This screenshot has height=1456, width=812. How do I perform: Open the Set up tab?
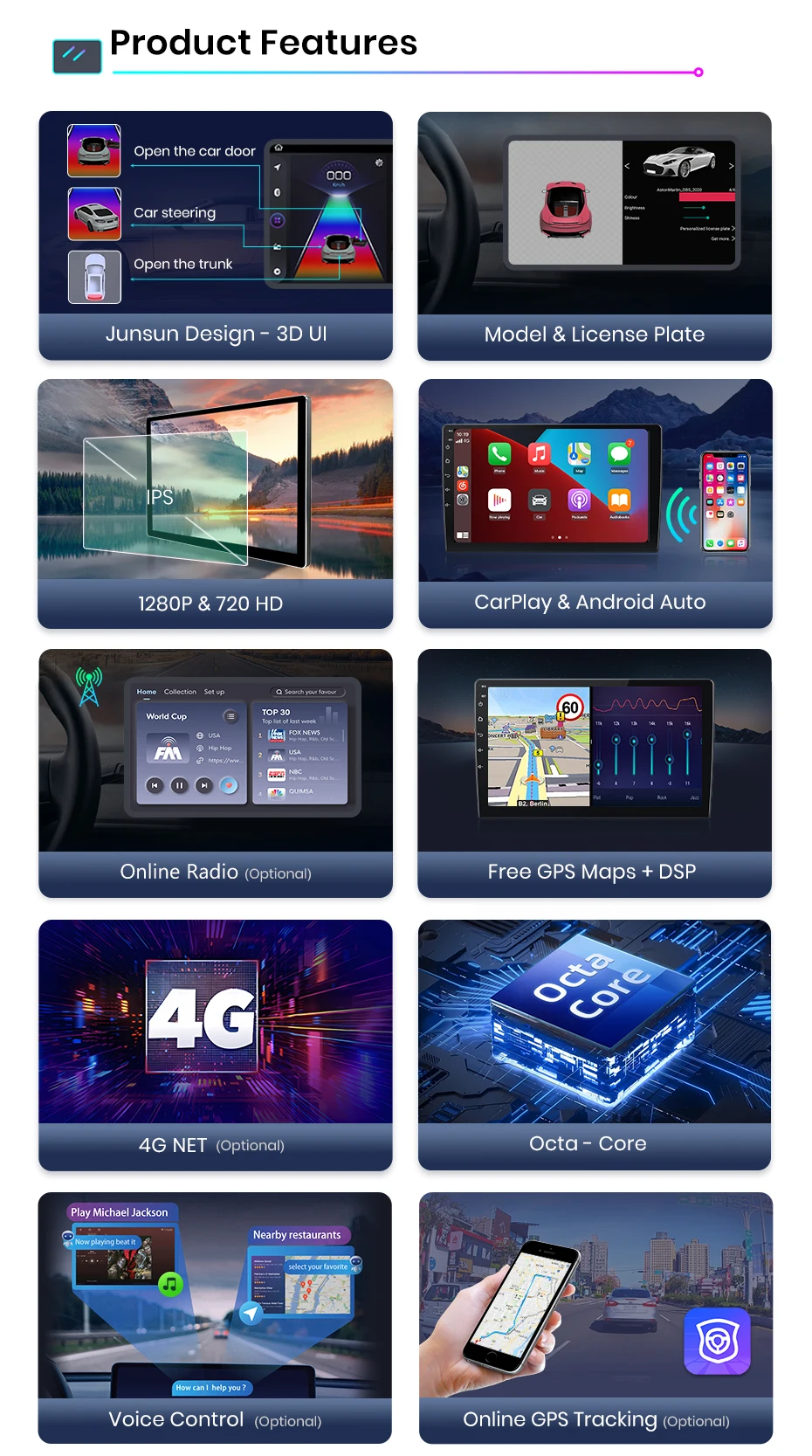pos(215,692)
